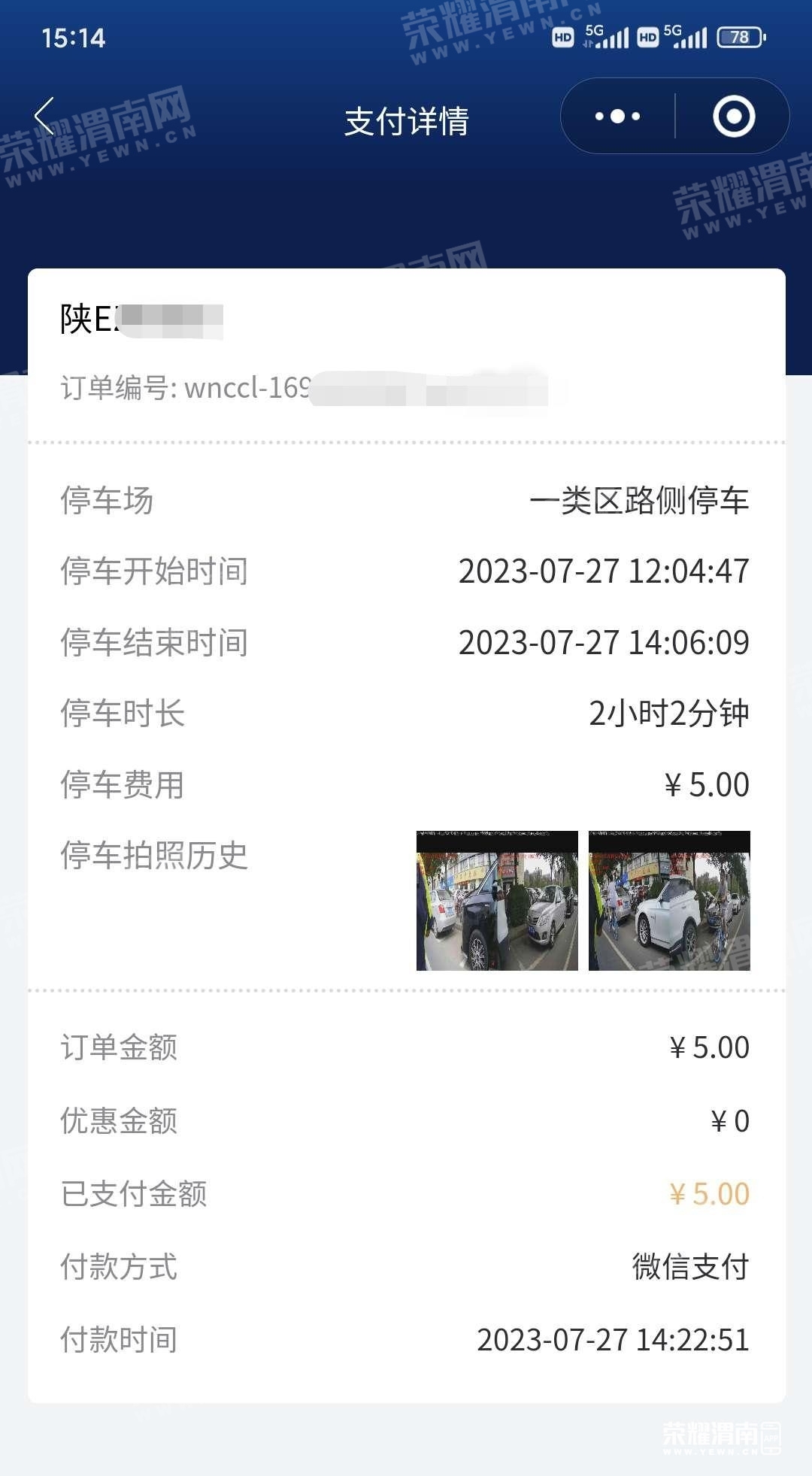
Task: View the parking photo of the black car
Action: pos(497,900)
